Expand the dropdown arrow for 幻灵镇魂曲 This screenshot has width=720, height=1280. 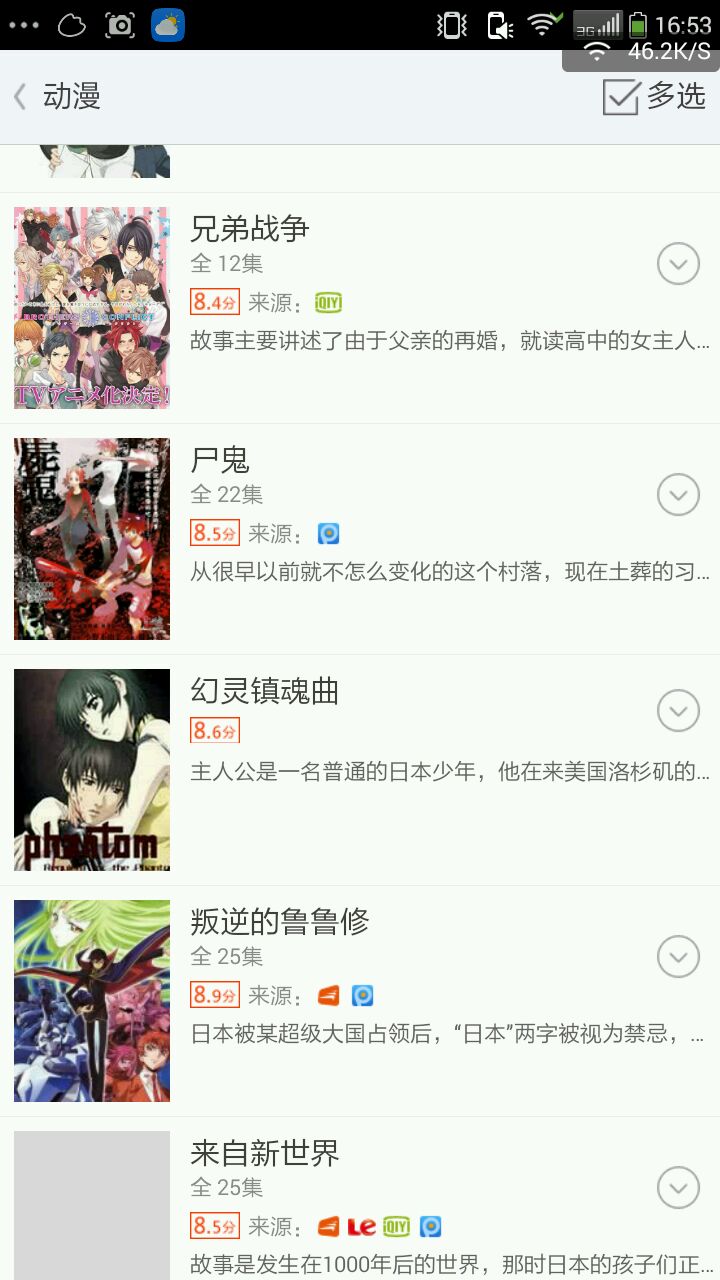click(x=678, y=711)
